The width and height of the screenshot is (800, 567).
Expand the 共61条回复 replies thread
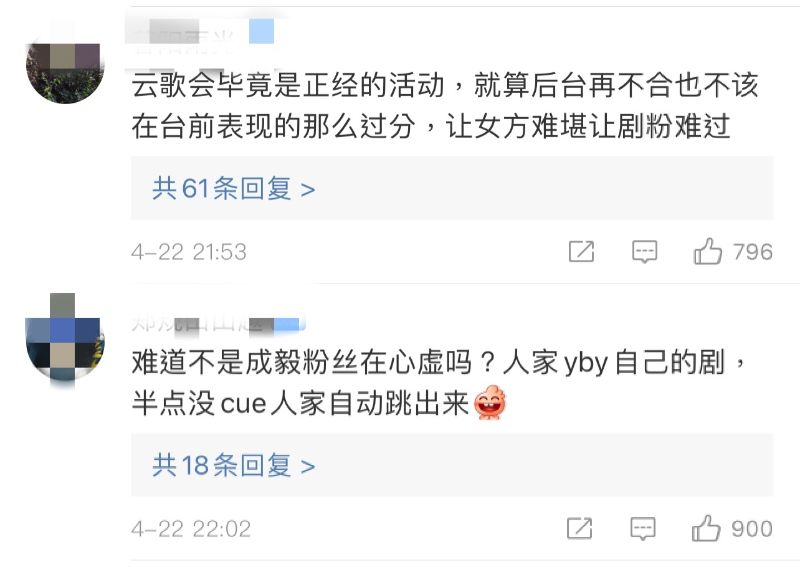(234, 188)
